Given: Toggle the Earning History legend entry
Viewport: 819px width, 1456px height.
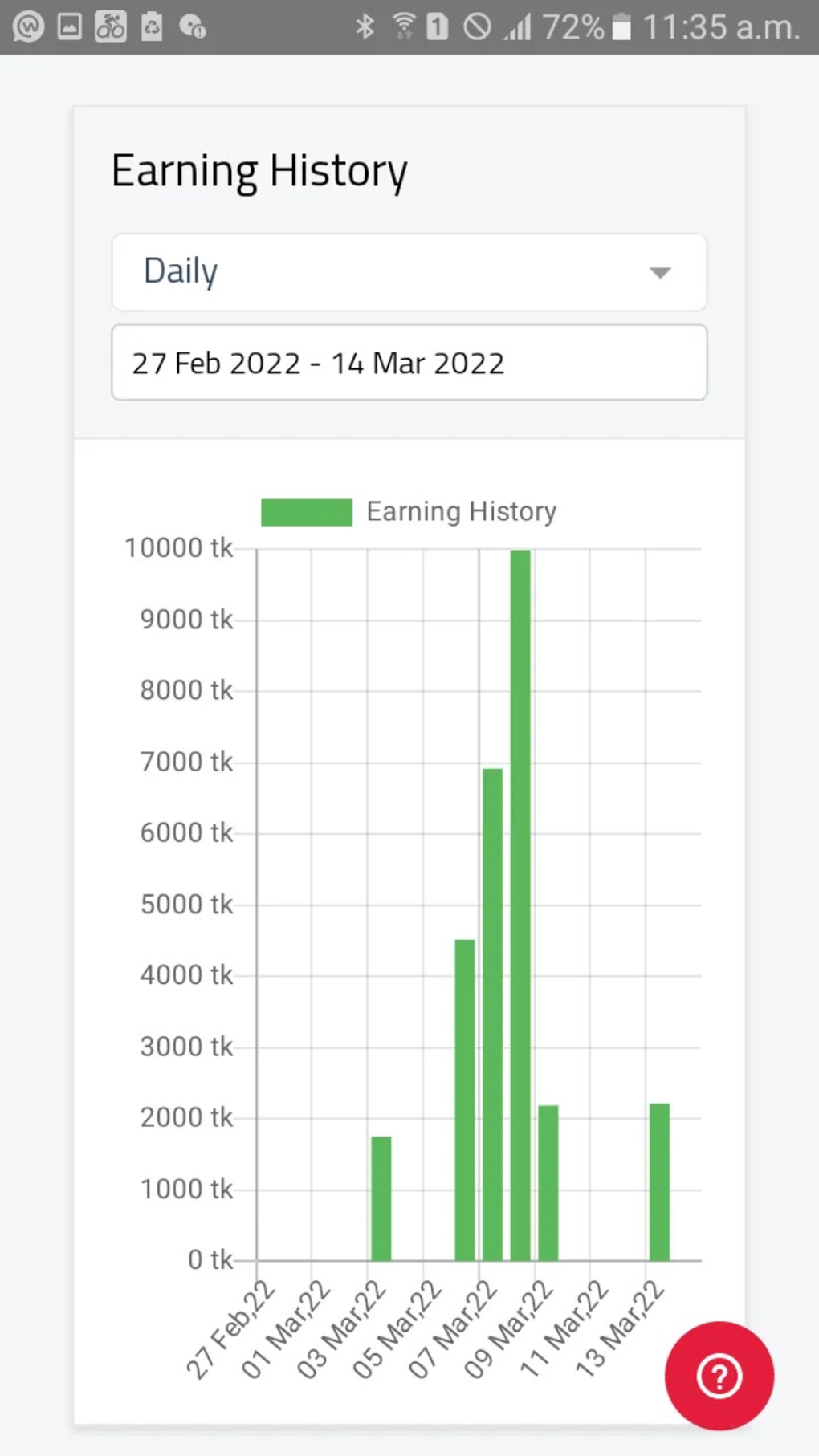Looking at the screenshot, I should tap(462, 511).
